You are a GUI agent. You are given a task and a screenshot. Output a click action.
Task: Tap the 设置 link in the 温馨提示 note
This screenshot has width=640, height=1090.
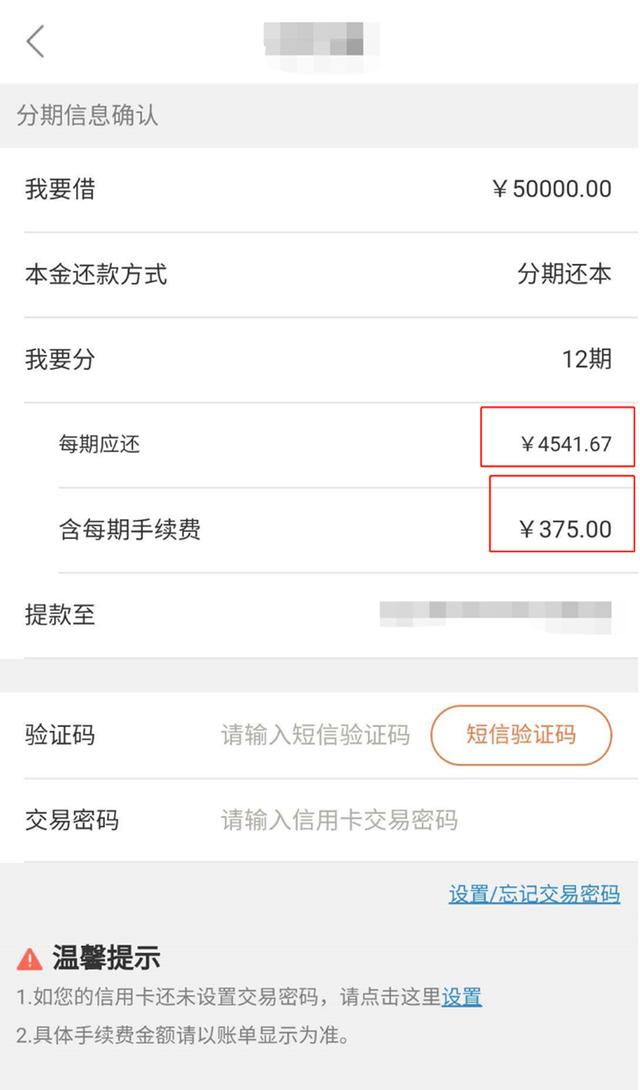tap(462, 997)
